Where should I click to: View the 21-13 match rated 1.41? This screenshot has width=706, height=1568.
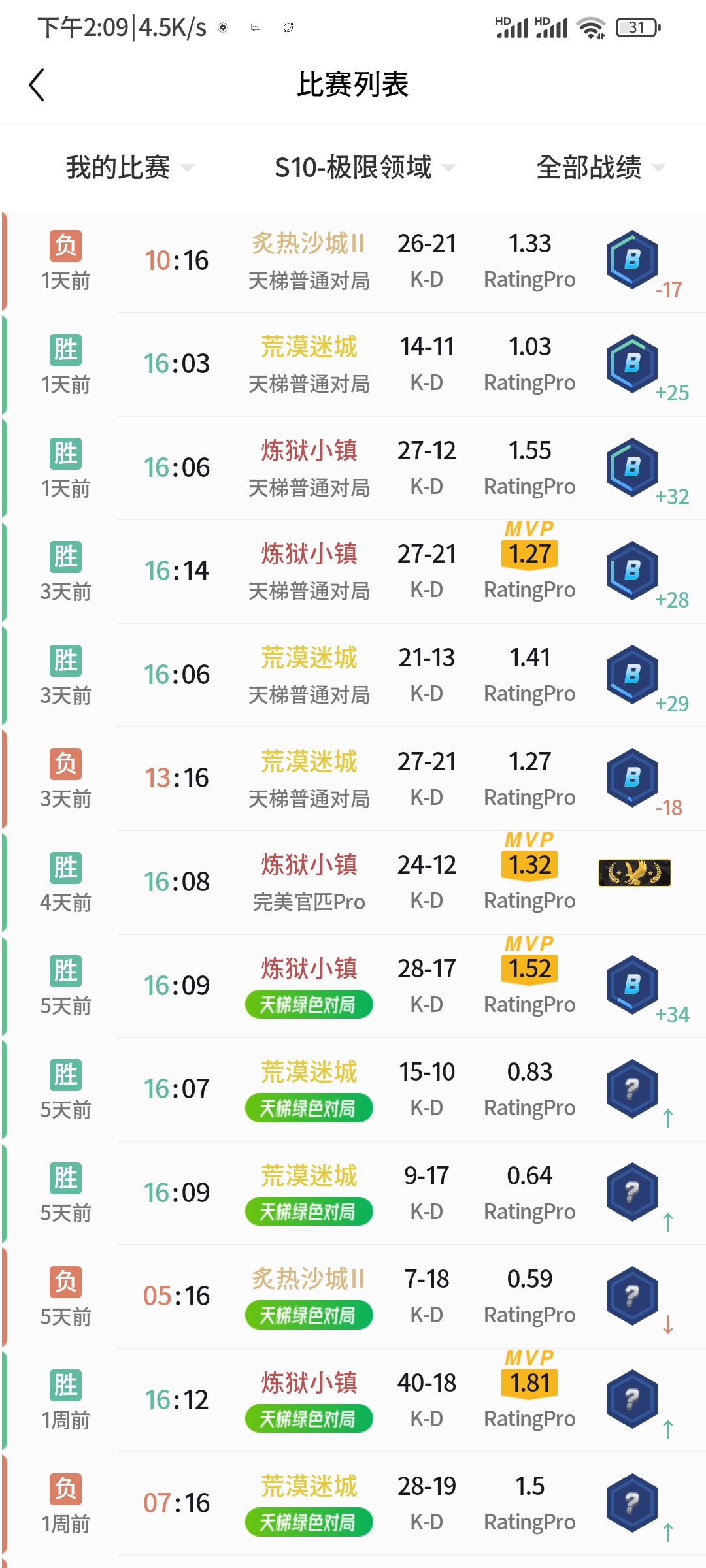click(x=353, y=675)
